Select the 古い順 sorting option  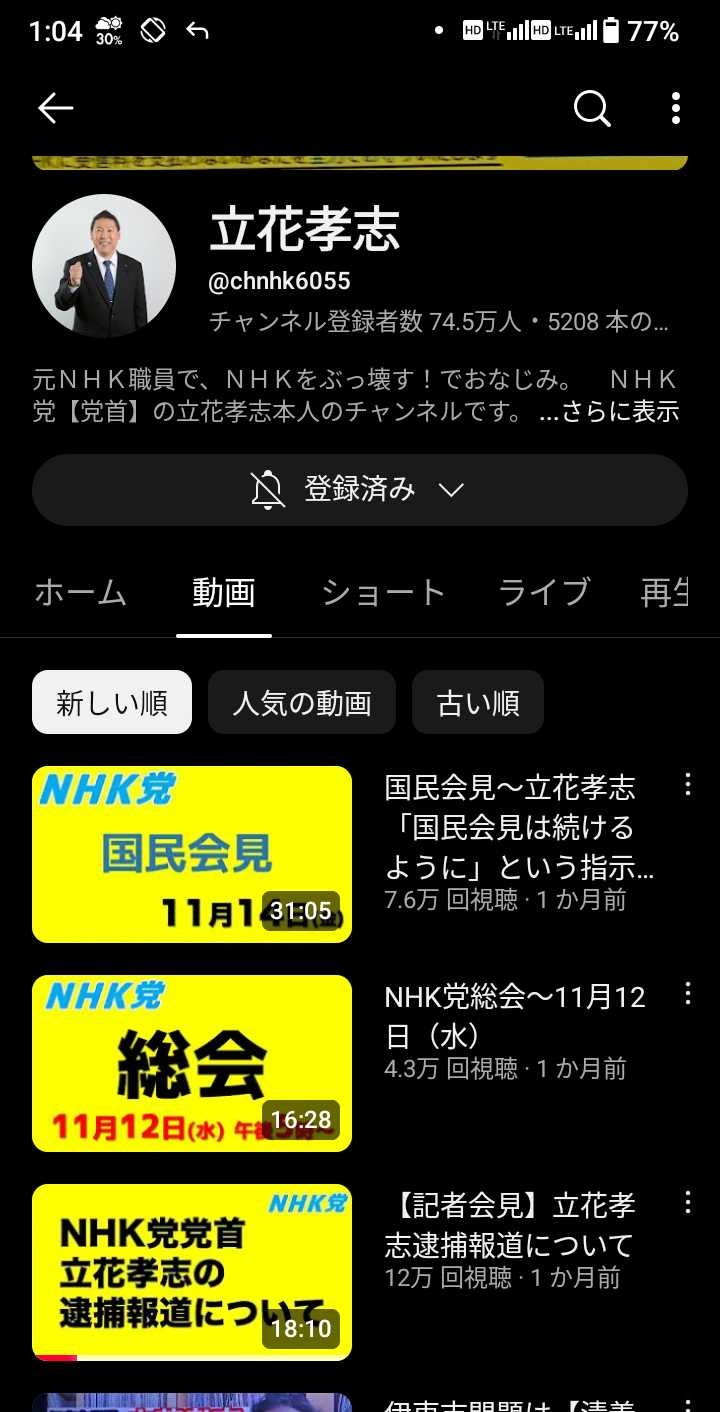tap(477, 702)
